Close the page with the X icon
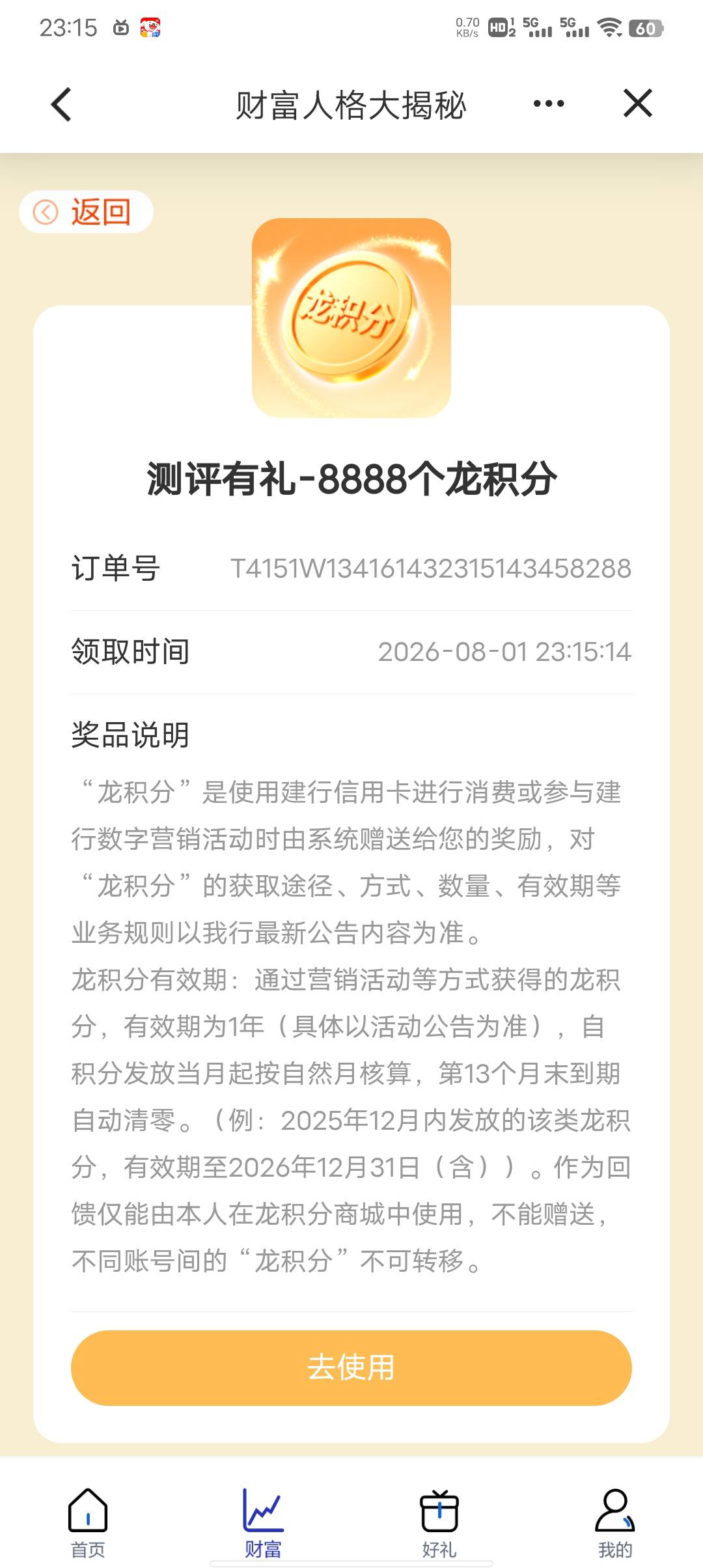 637,104
